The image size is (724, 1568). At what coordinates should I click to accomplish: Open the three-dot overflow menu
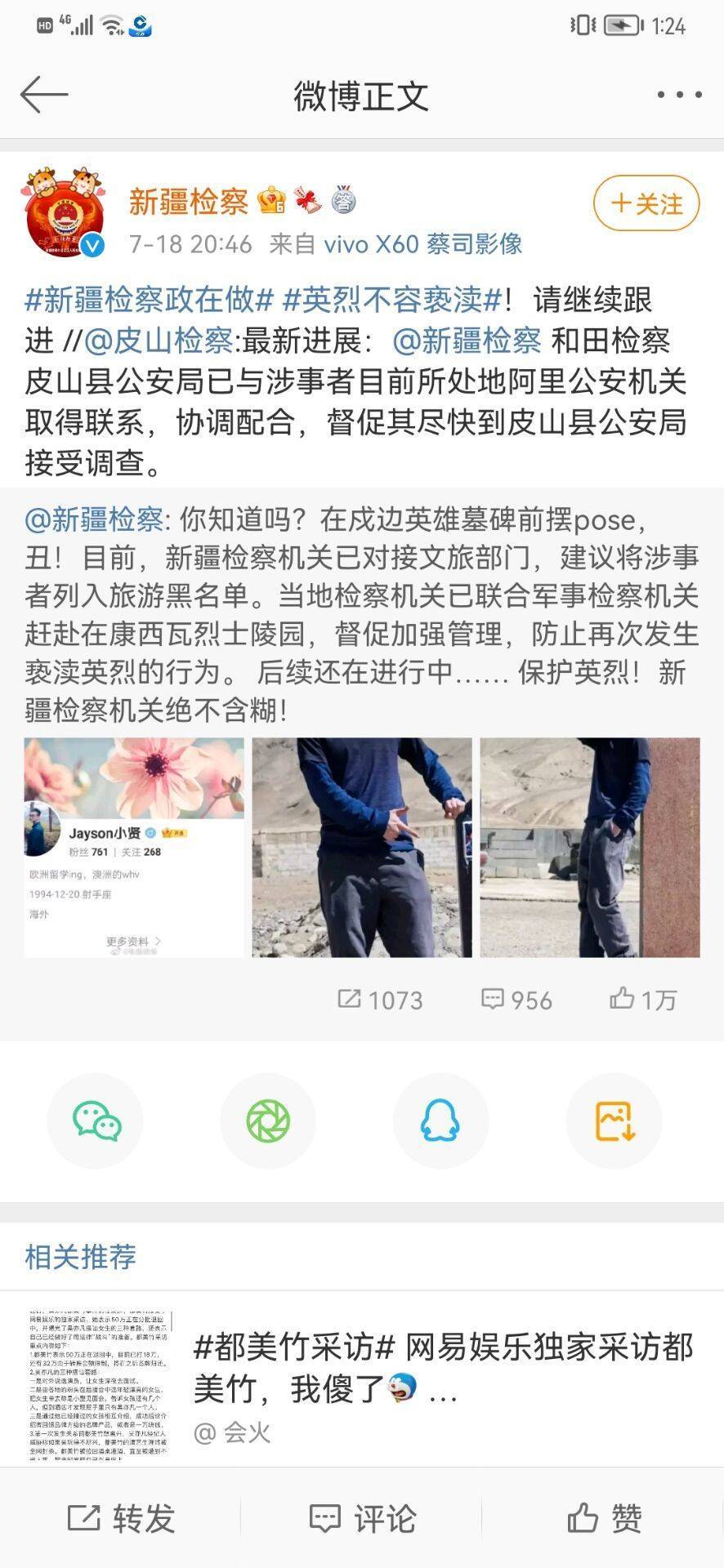click(x=679, y=95)
